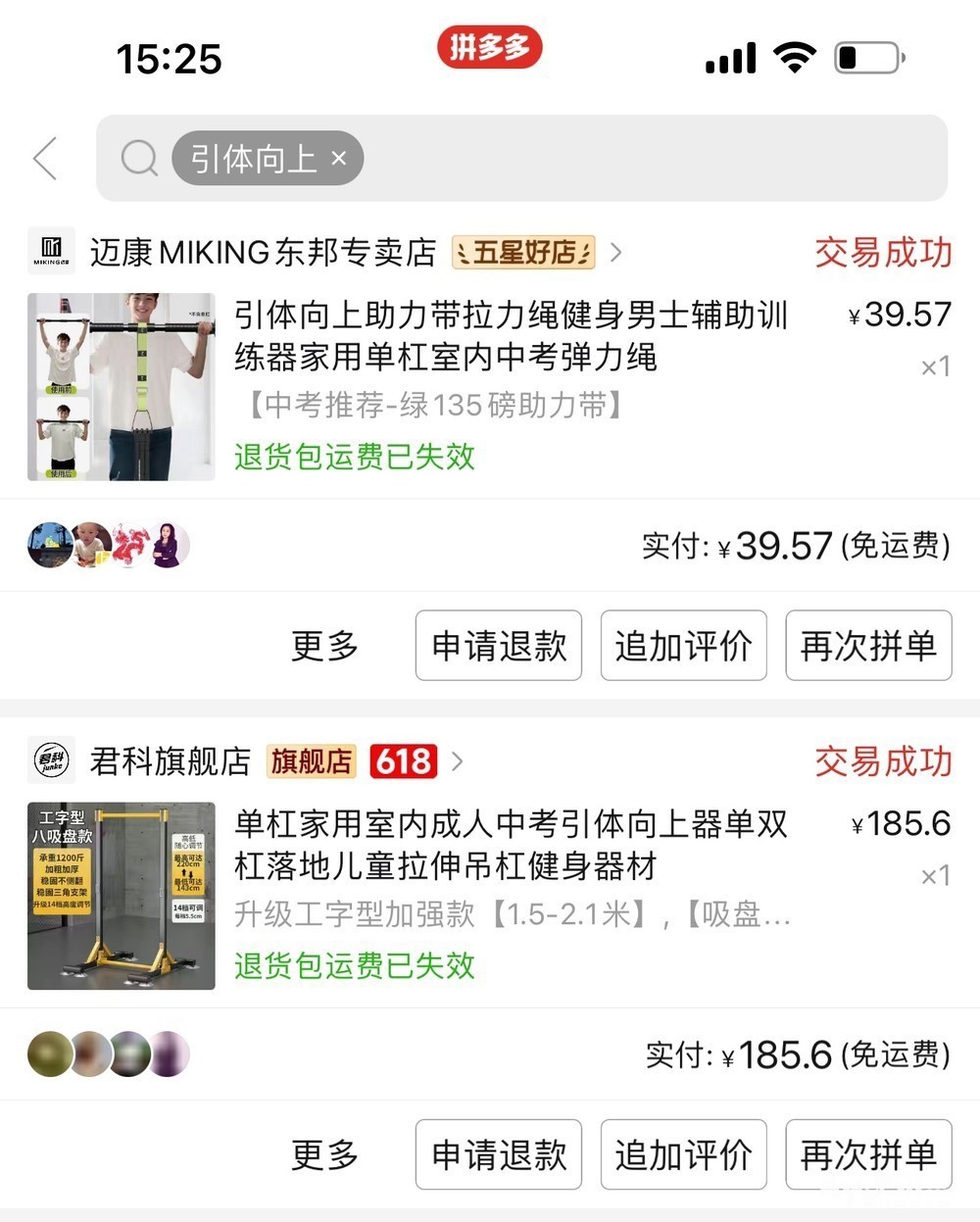Tap 更多 under the 单杠 order
This screenshot has width=980, height=1222.
(325, 1155)
